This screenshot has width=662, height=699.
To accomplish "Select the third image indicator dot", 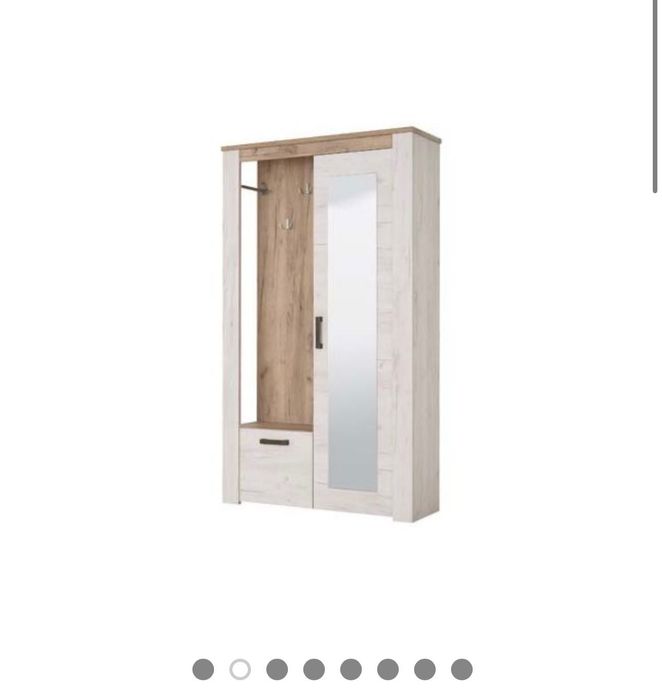I will (277, 669).
